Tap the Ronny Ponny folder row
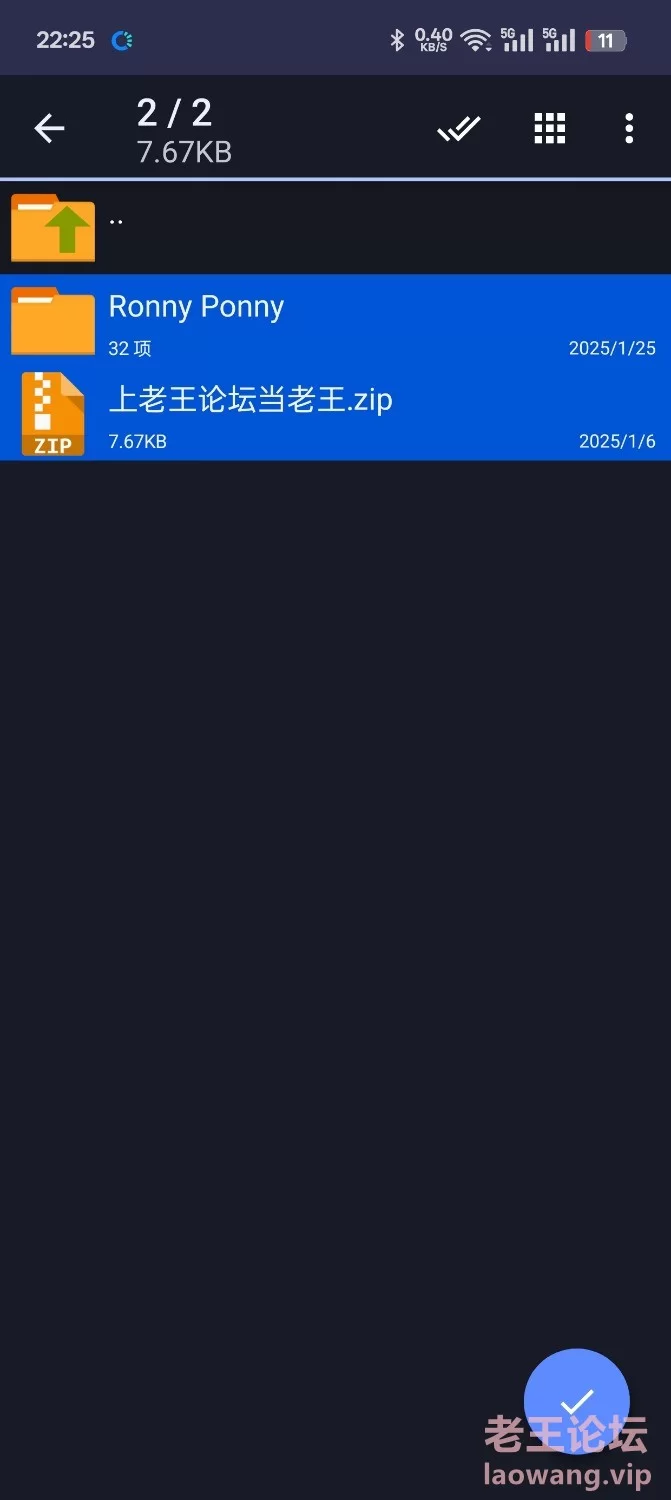Image resolution: width=671 pixels, height=1500 pixels. 335,321
